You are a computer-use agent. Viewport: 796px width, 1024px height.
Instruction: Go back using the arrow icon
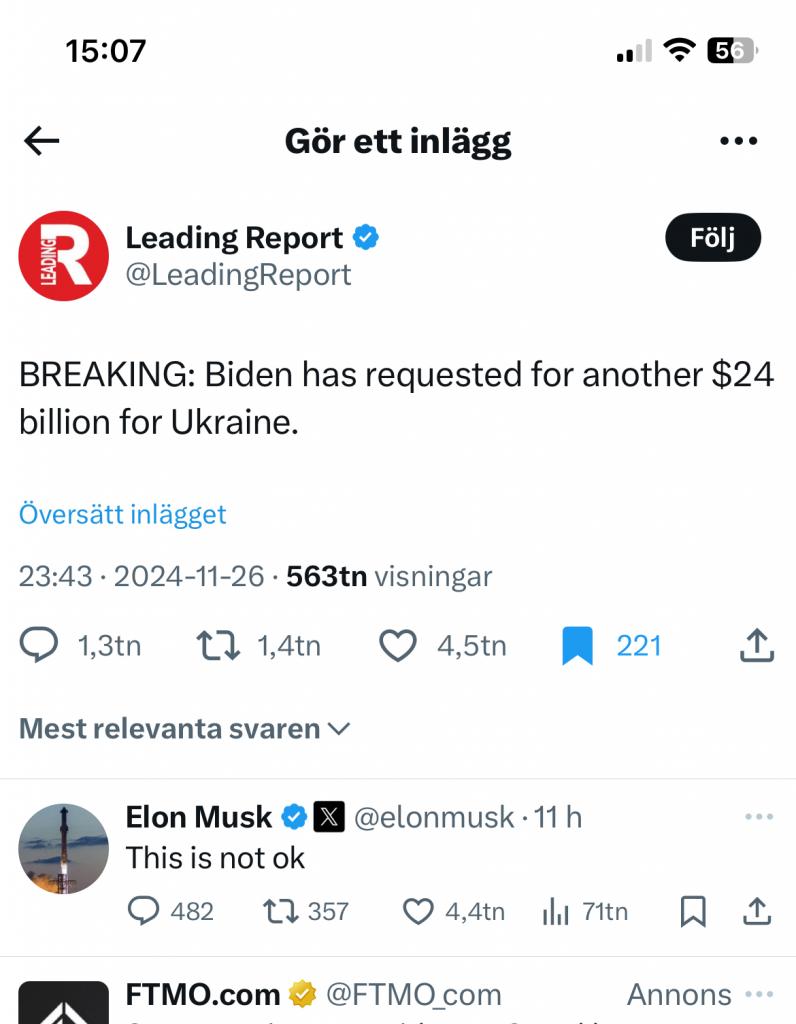[x=42, y=142]
